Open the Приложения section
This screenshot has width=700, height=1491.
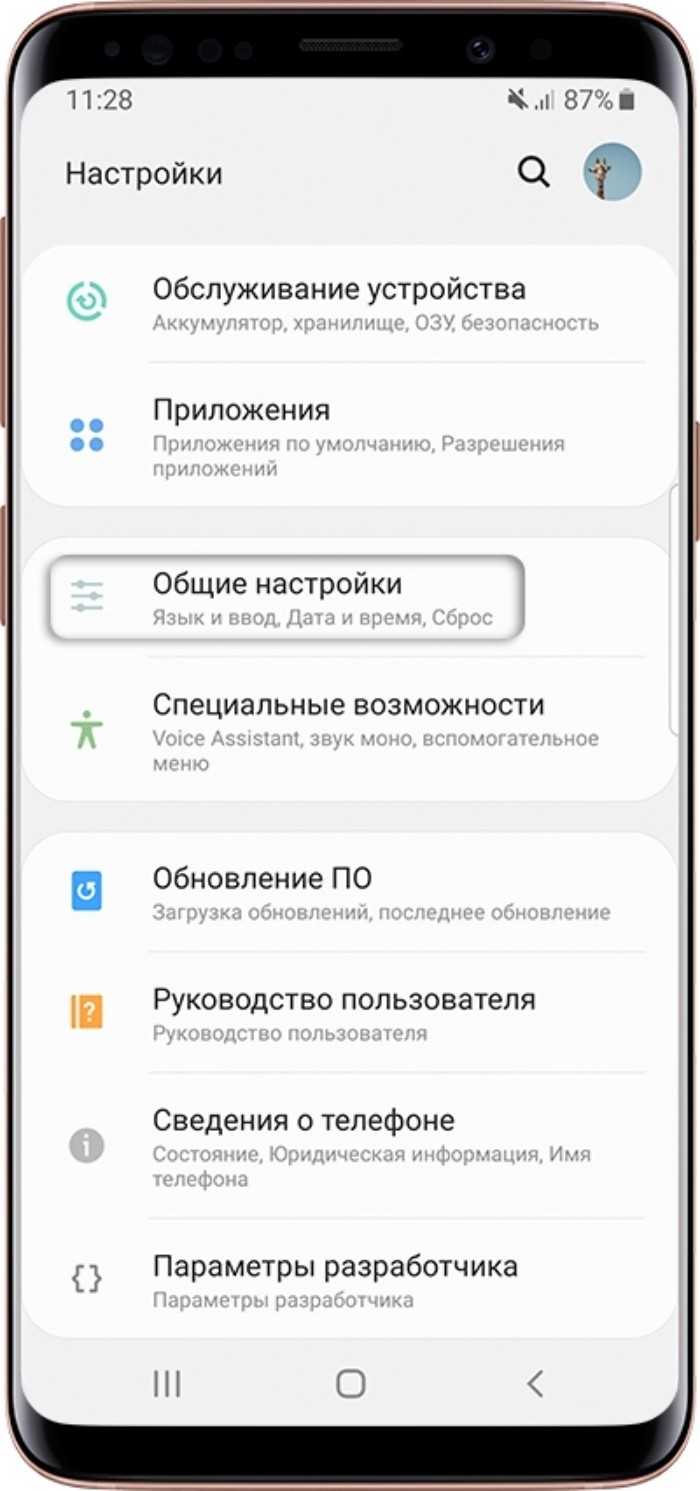340,437
